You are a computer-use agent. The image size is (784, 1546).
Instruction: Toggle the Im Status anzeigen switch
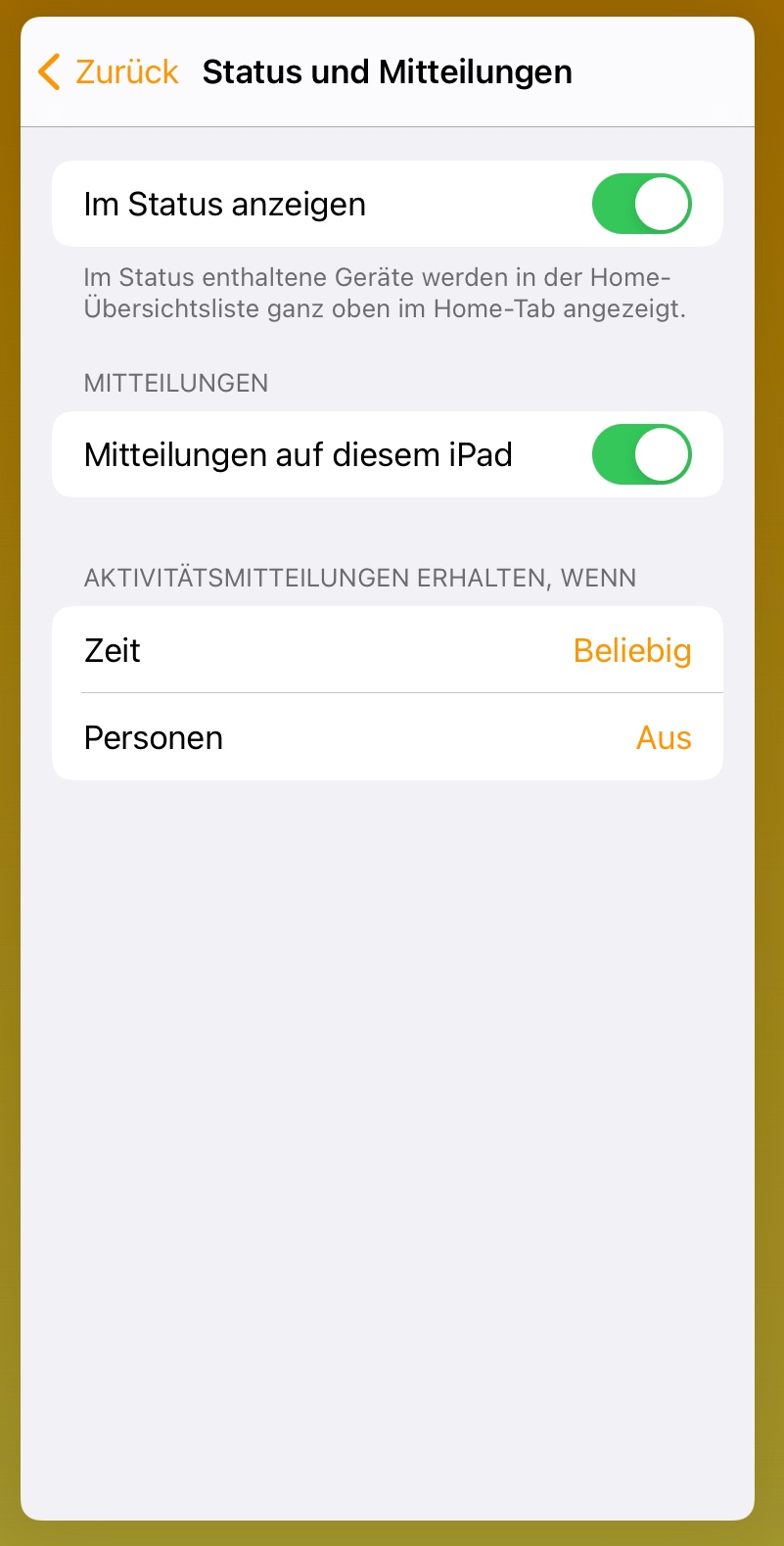pos(641,204)
